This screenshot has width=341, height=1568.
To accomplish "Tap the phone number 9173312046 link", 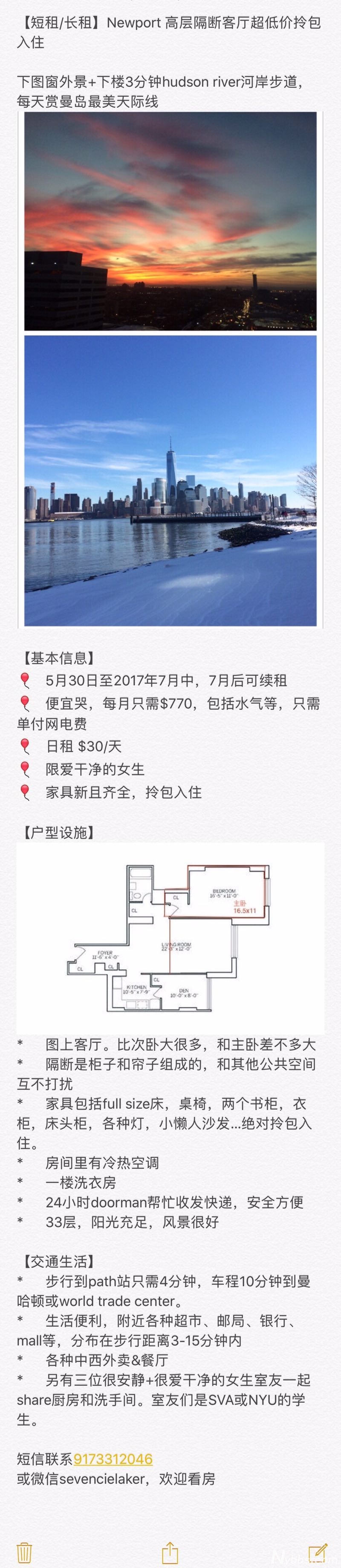I will coord(113,1459).
